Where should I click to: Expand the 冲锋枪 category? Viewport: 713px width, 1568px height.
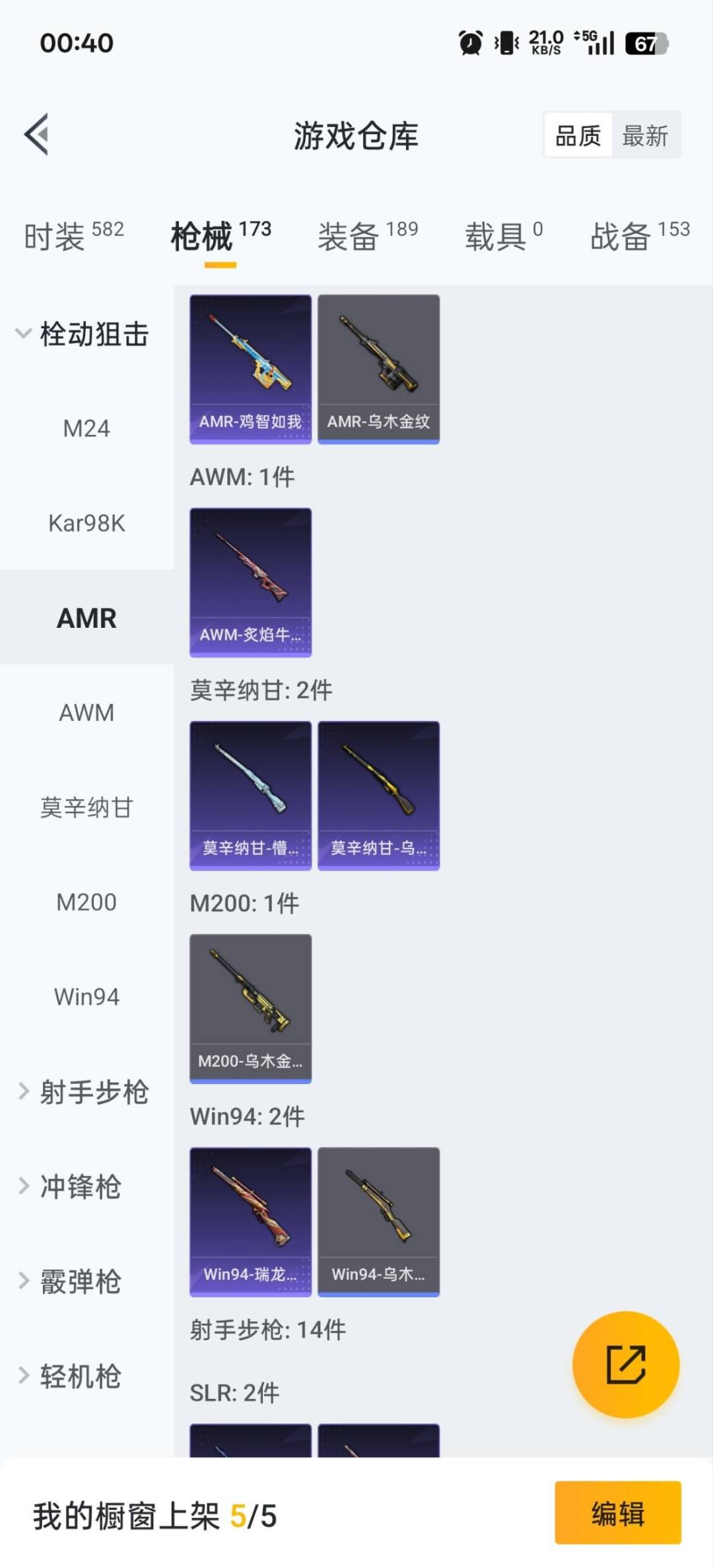pos(79,1187)
